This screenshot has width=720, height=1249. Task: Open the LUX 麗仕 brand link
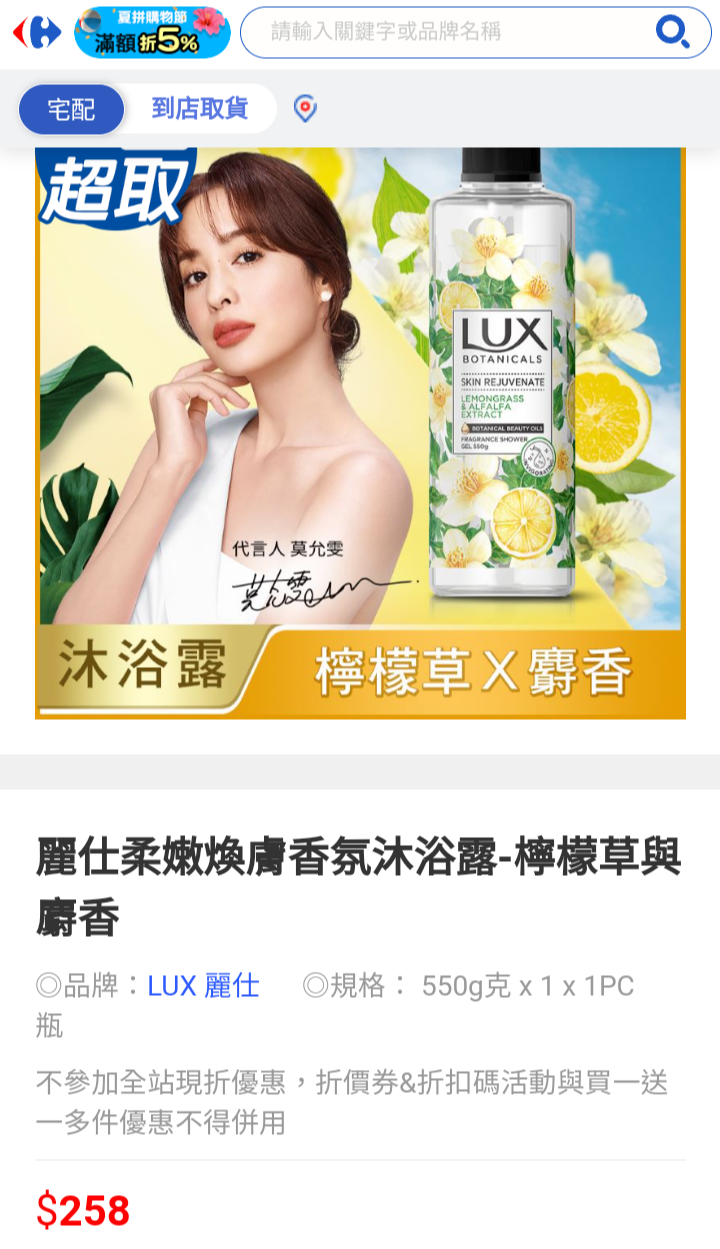coord(203,986)
